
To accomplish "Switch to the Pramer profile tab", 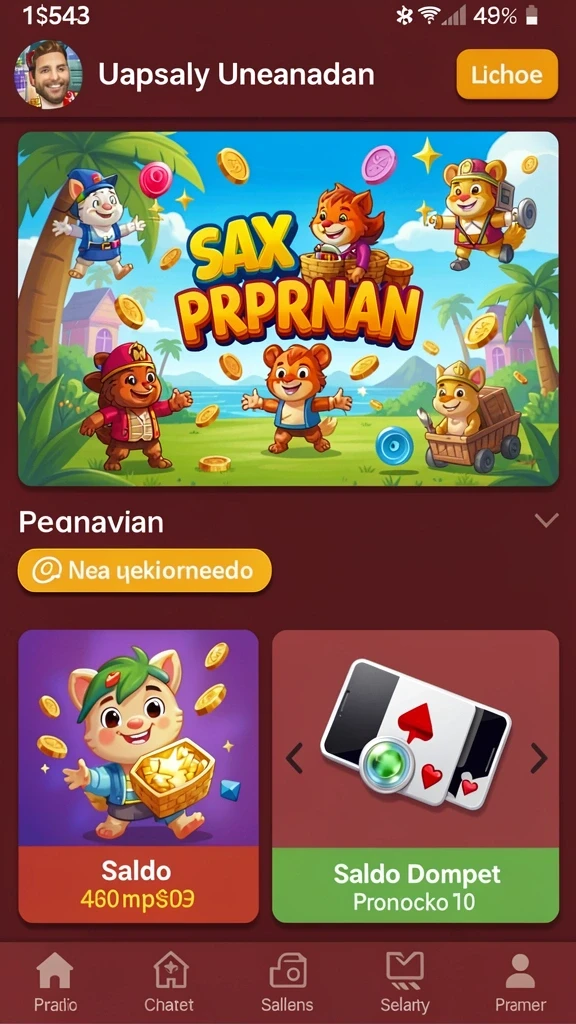I will pos(520,981).
